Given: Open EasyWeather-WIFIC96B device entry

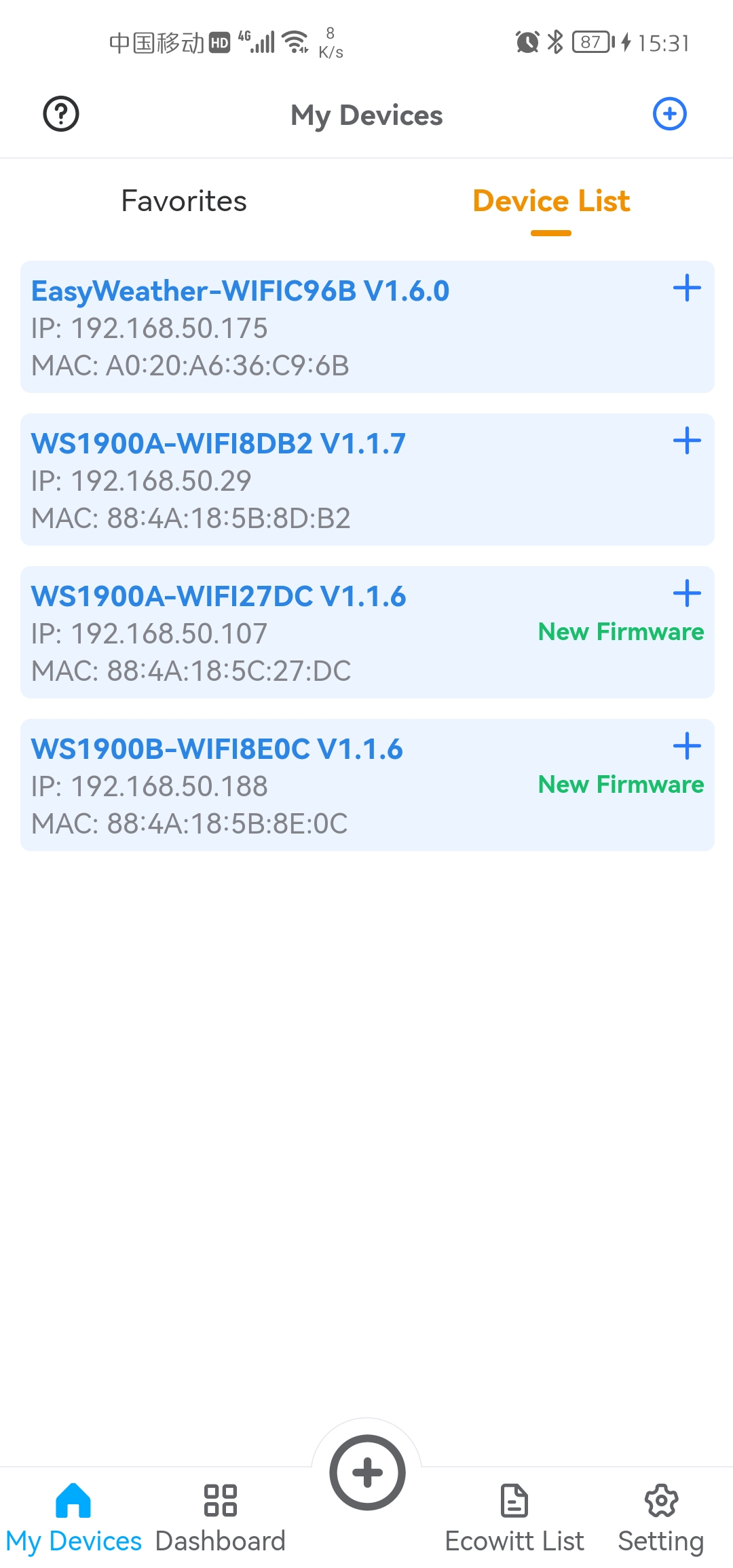Looking at the screenshot, I should [367, 327].
